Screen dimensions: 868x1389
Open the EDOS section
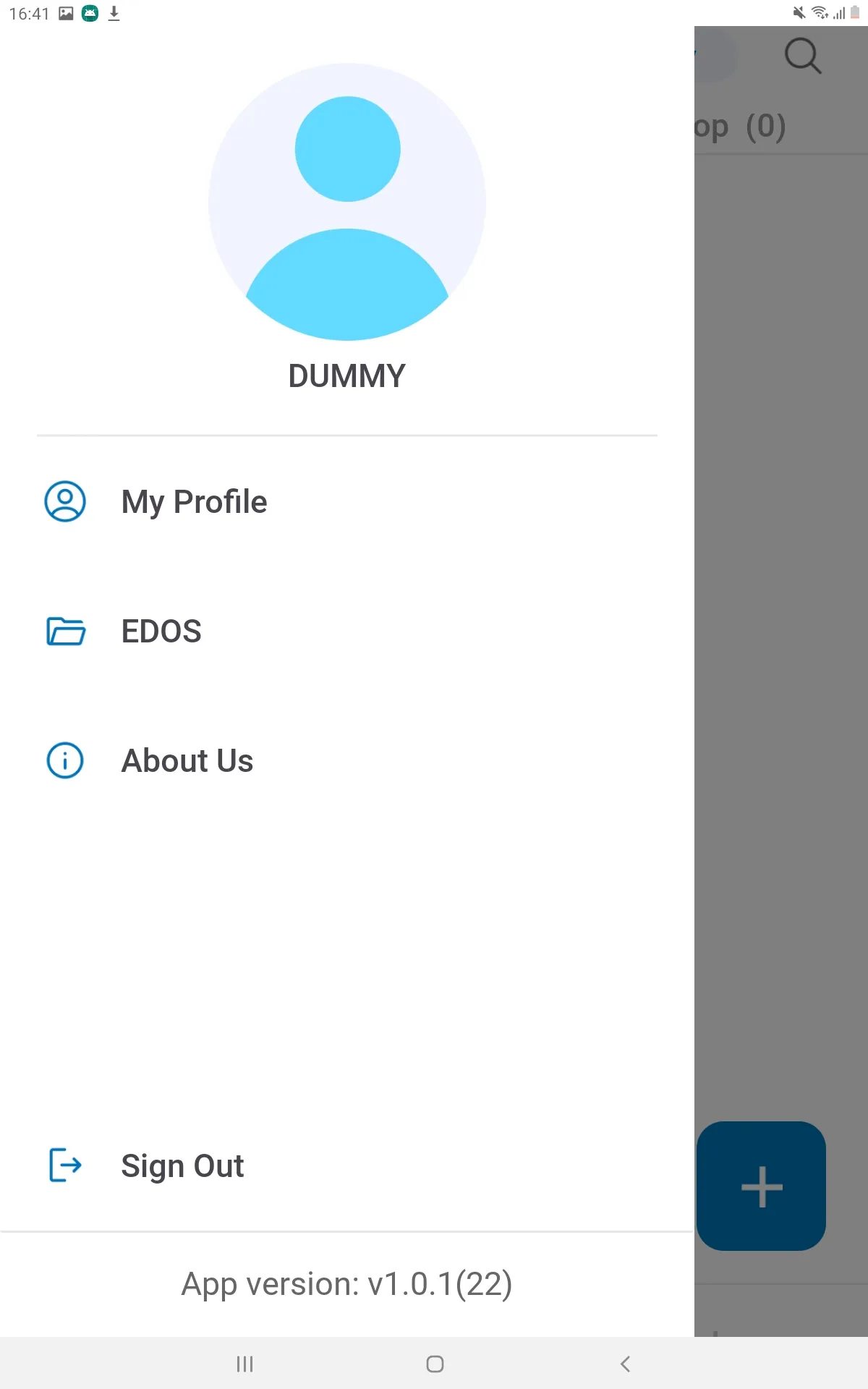[161, 631]
